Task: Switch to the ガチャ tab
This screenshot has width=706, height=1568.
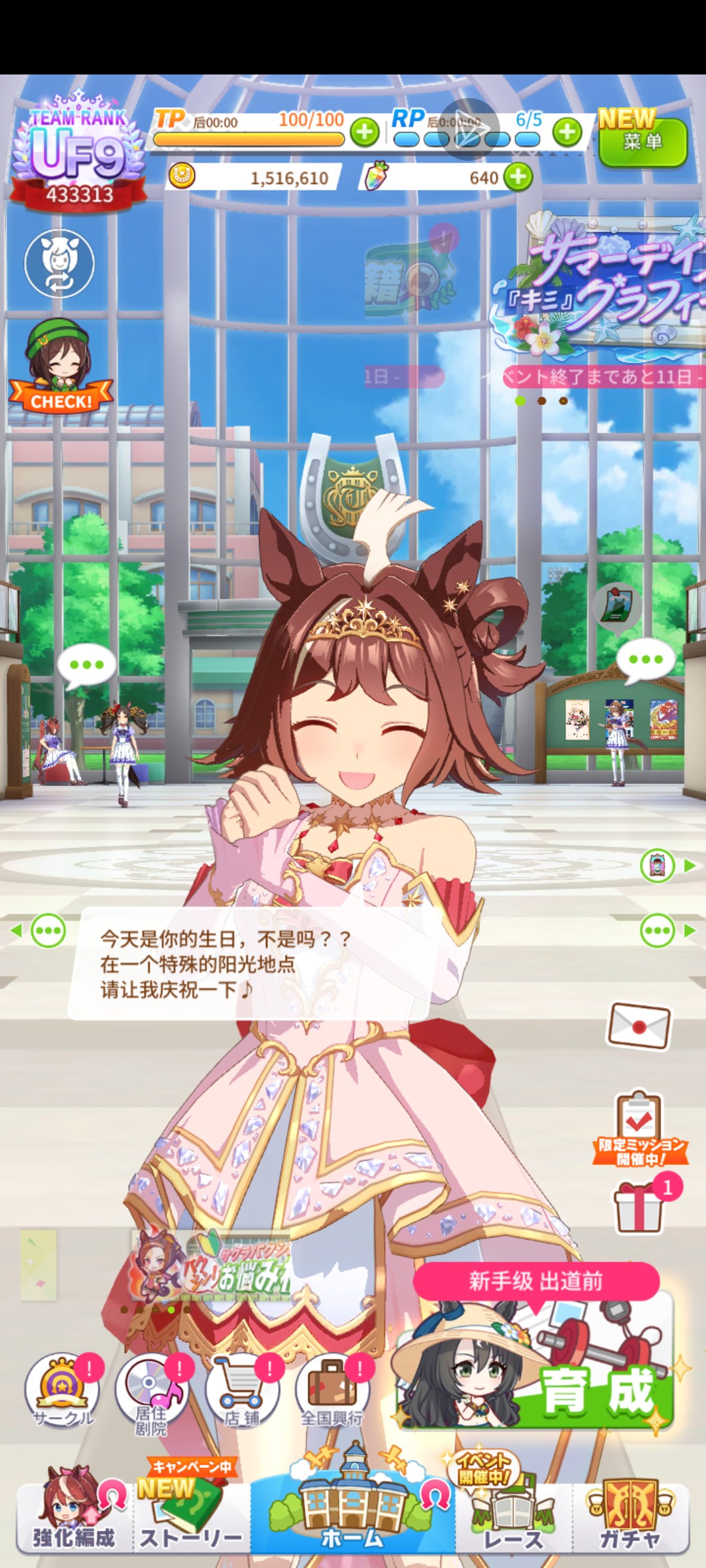Action: (630, 1516)
